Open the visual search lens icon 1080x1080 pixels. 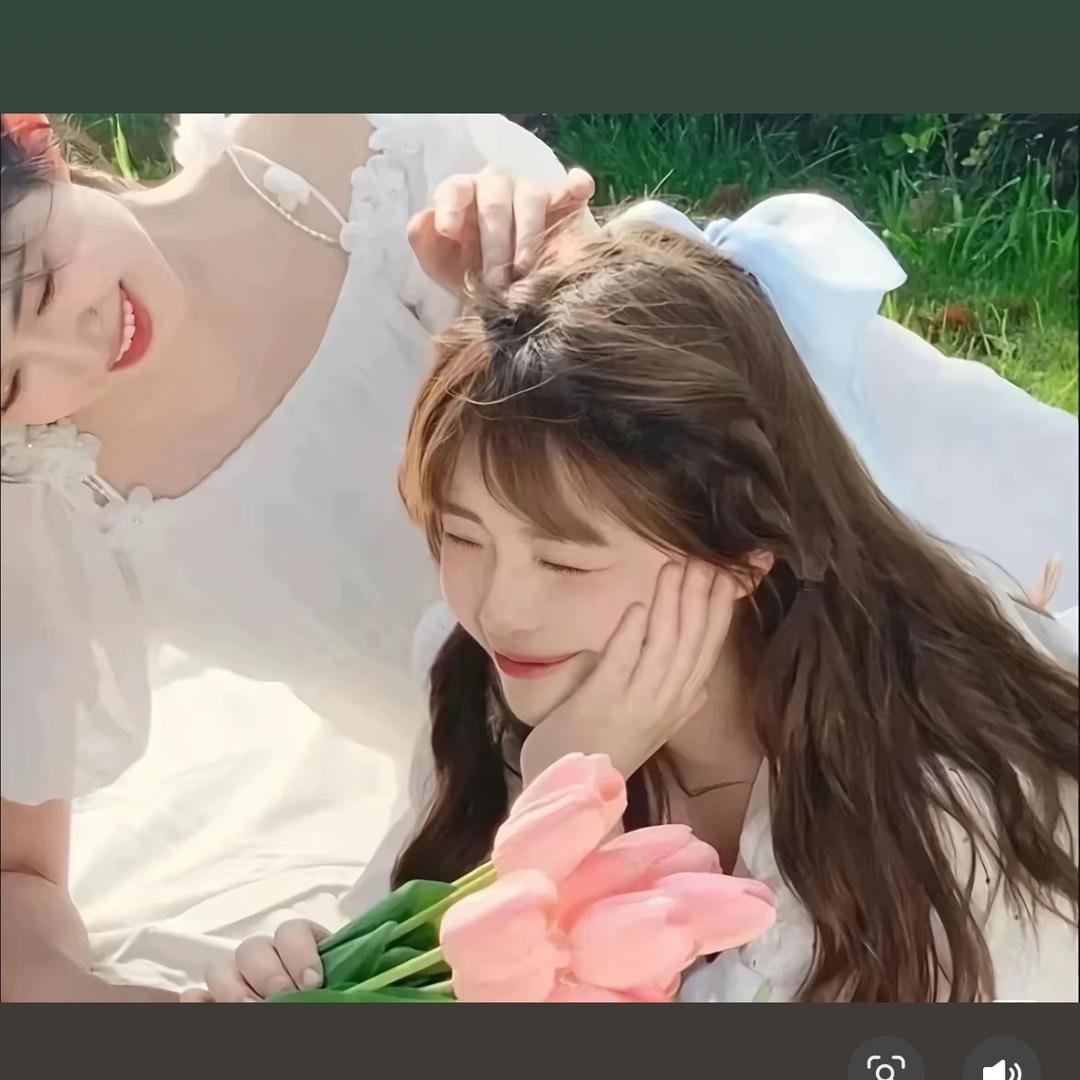[x=885, y=1066]
